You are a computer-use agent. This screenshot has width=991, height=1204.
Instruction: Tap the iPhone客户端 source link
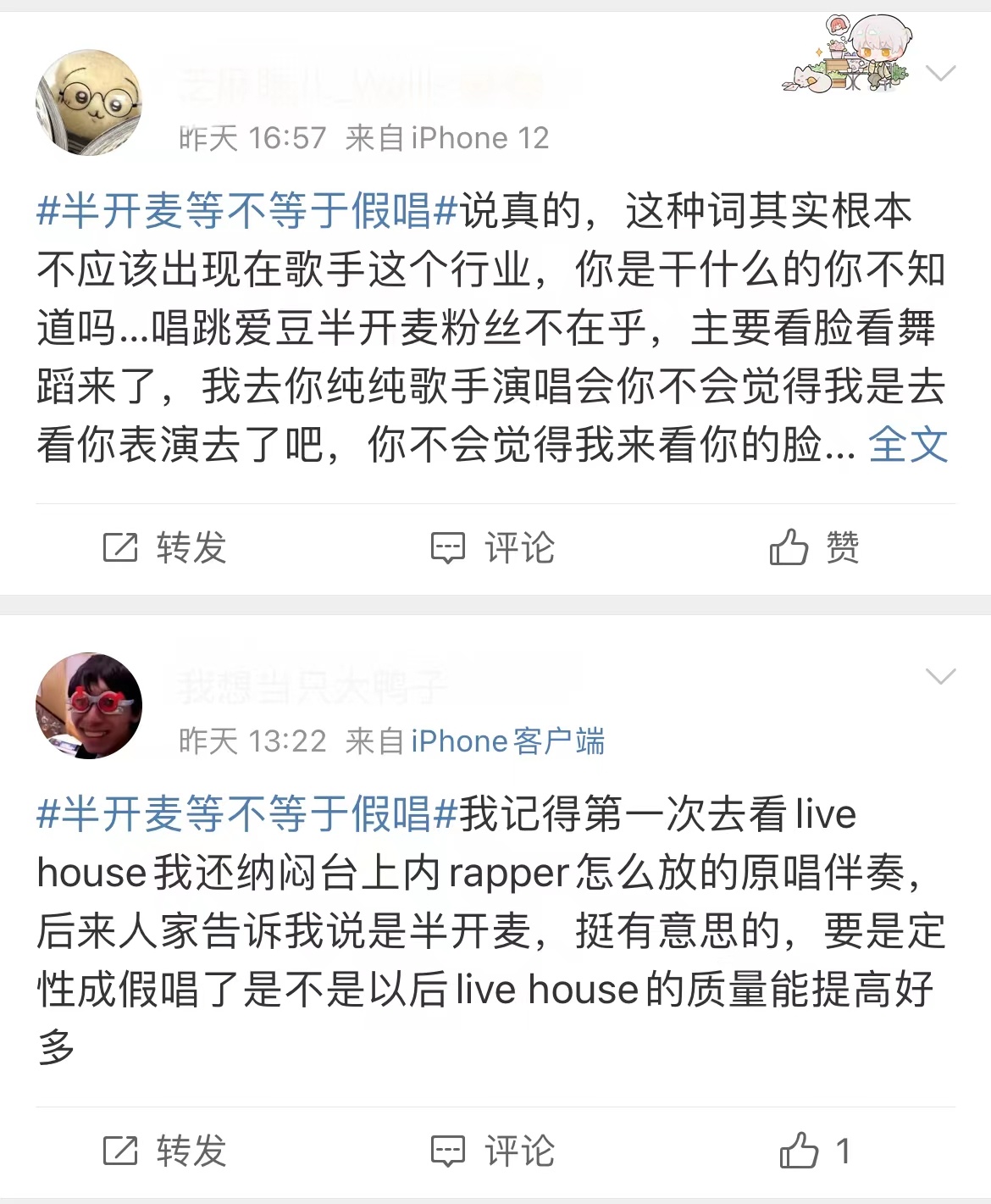pyautogui.click(x=507, y=741)
